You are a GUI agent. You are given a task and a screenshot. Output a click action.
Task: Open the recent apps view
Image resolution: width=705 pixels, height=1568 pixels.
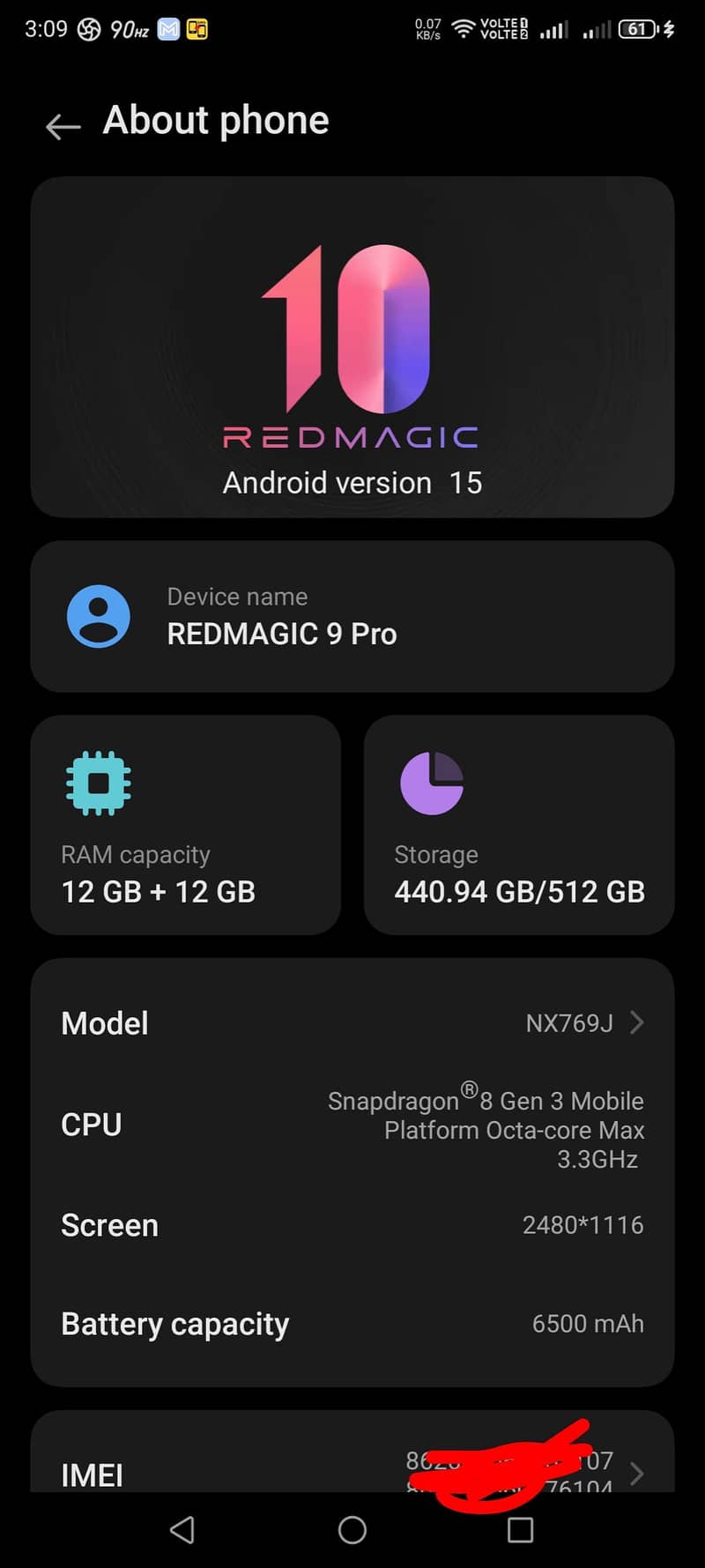click(521, 1530)
